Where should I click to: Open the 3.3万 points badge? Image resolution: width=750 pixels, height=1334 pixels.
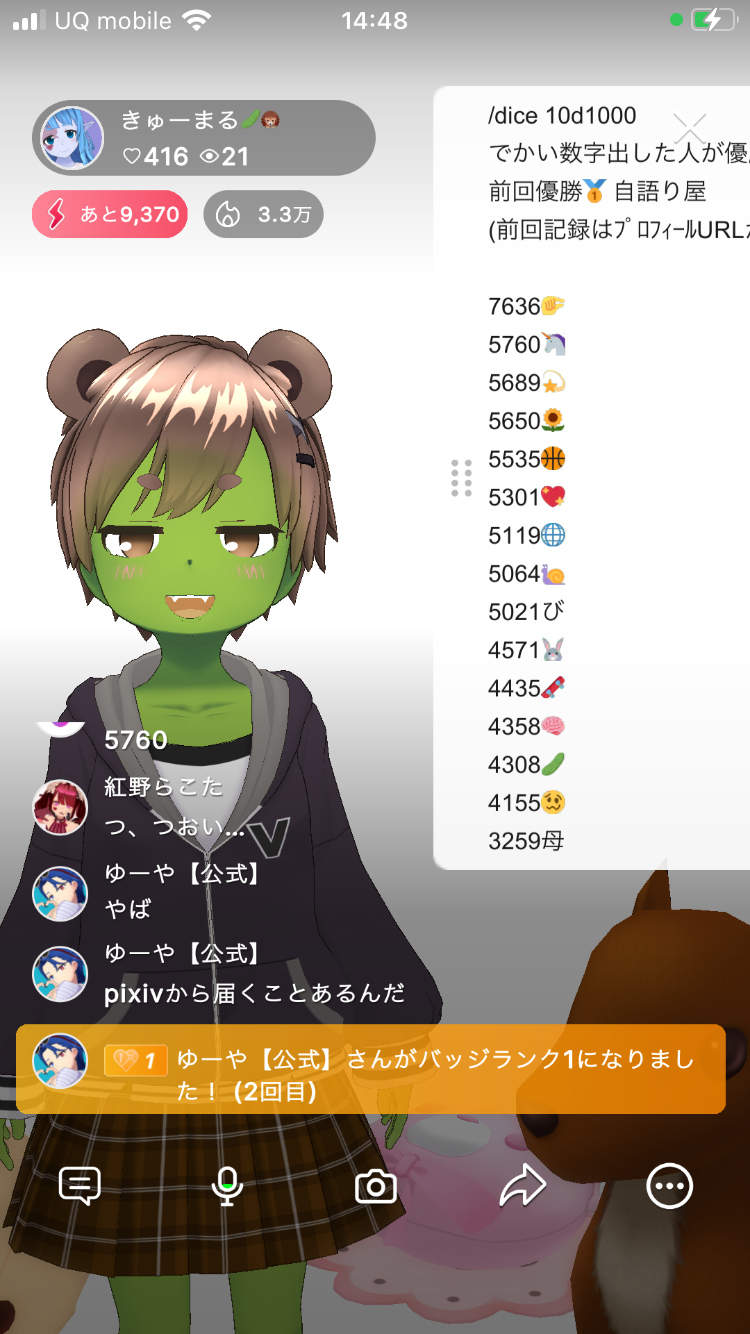263,214
